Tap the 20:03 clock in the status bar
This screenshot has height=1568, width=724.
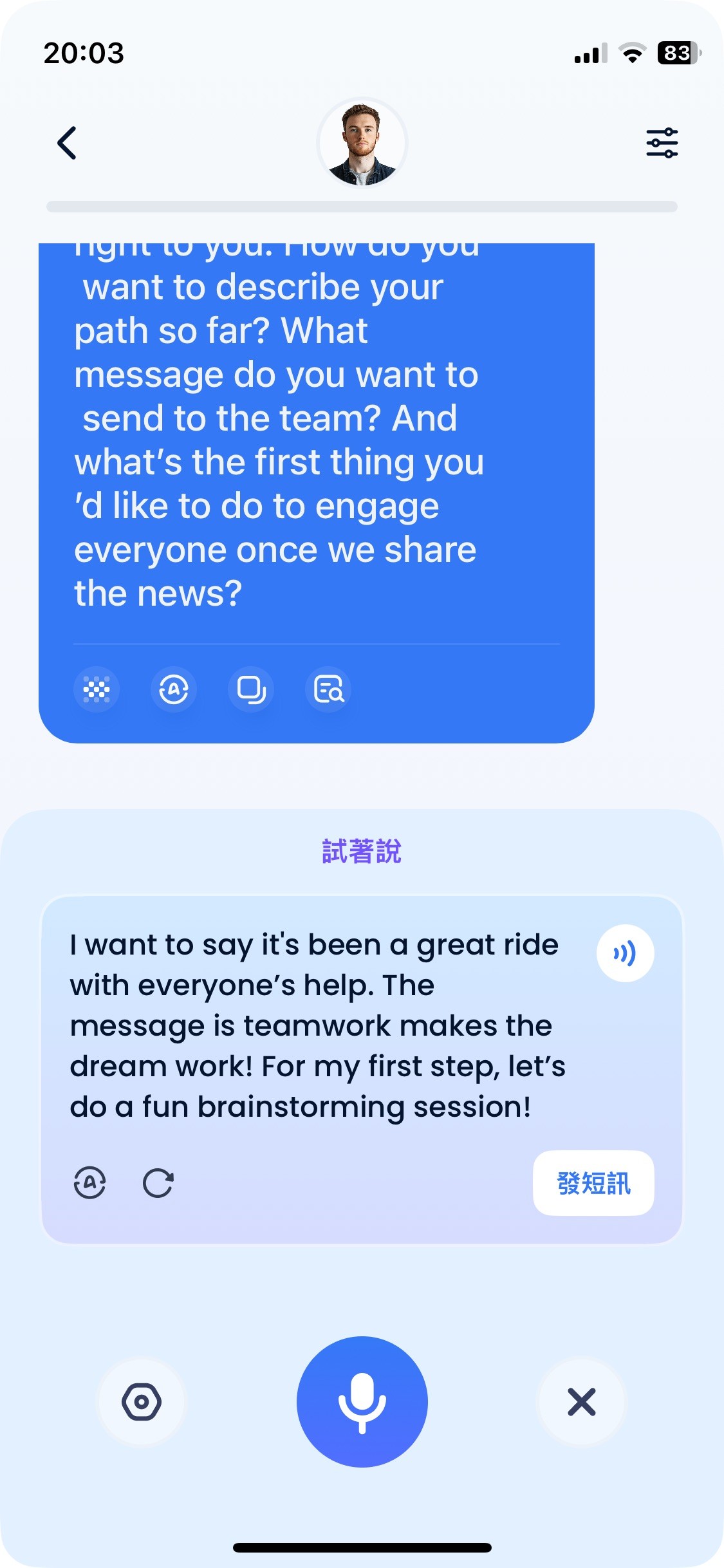tap(82, 54)
